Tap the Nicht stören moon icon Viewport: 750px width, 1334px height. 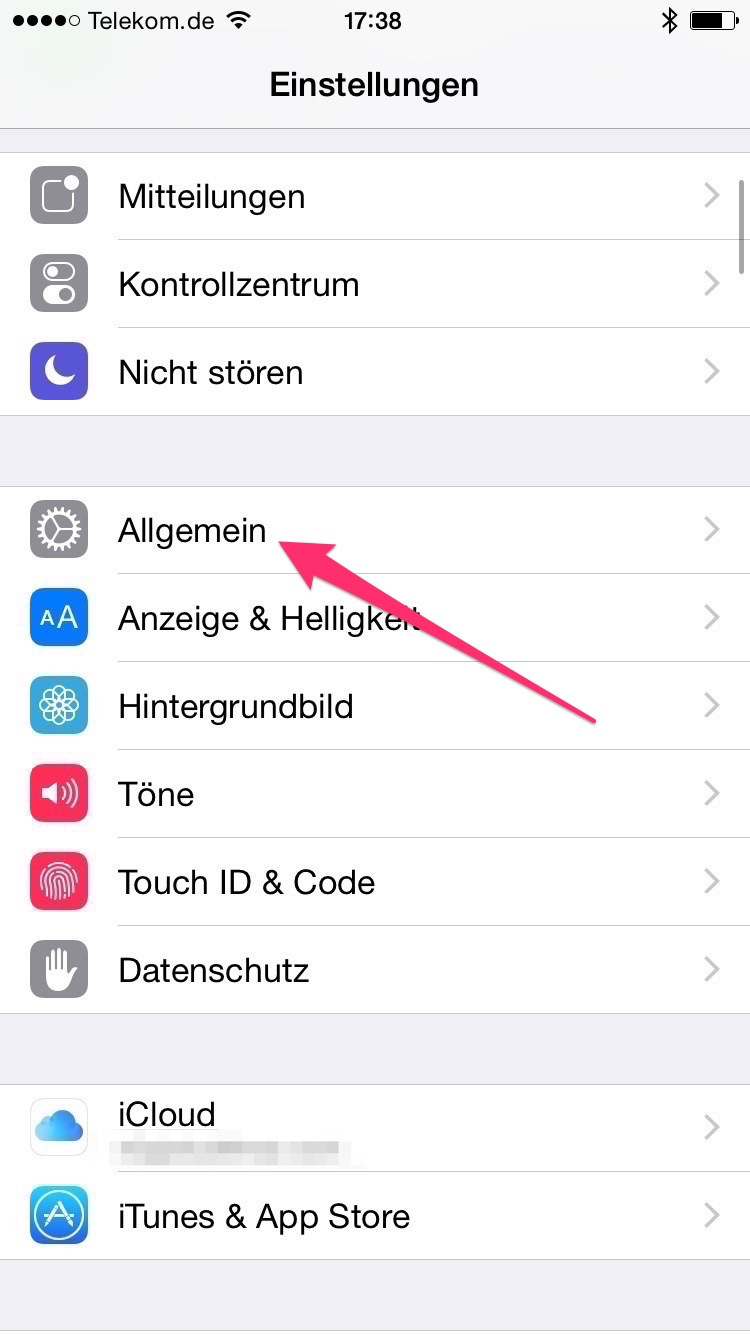58,371
